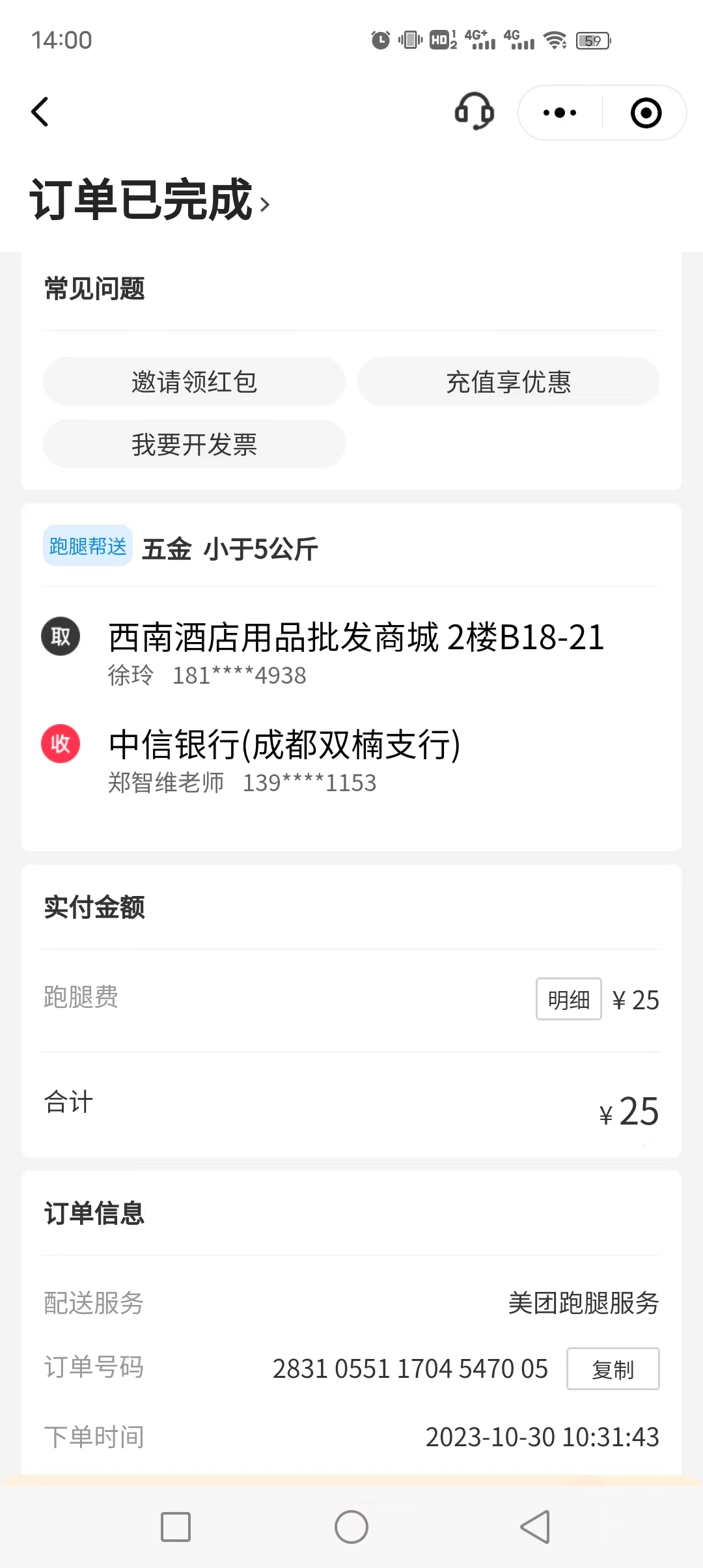The image size is (703, 1568).
Task: Go back using the top-left arrow
Action: point(40,112)
